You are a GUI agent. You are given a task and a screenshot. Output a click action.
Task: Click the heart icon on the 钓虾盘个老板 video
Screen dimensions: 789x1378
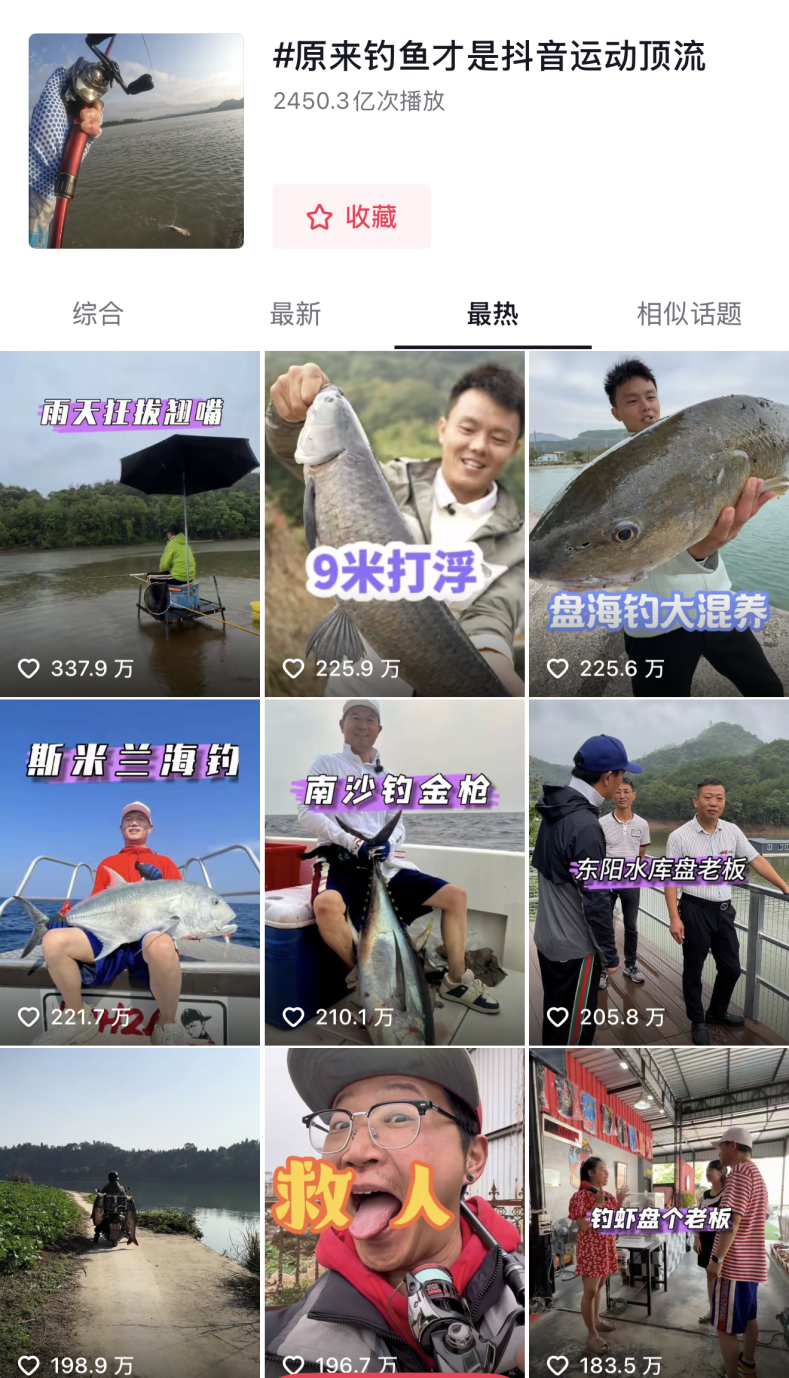557,1363
